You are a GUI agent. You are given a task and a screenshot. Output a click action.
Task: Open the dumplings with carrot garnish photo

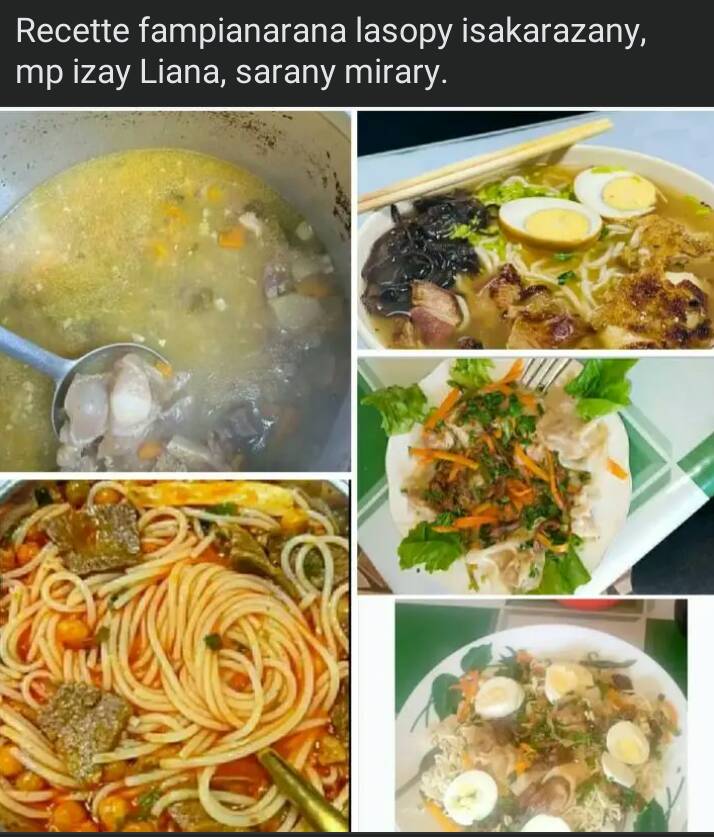pos(535,475)
